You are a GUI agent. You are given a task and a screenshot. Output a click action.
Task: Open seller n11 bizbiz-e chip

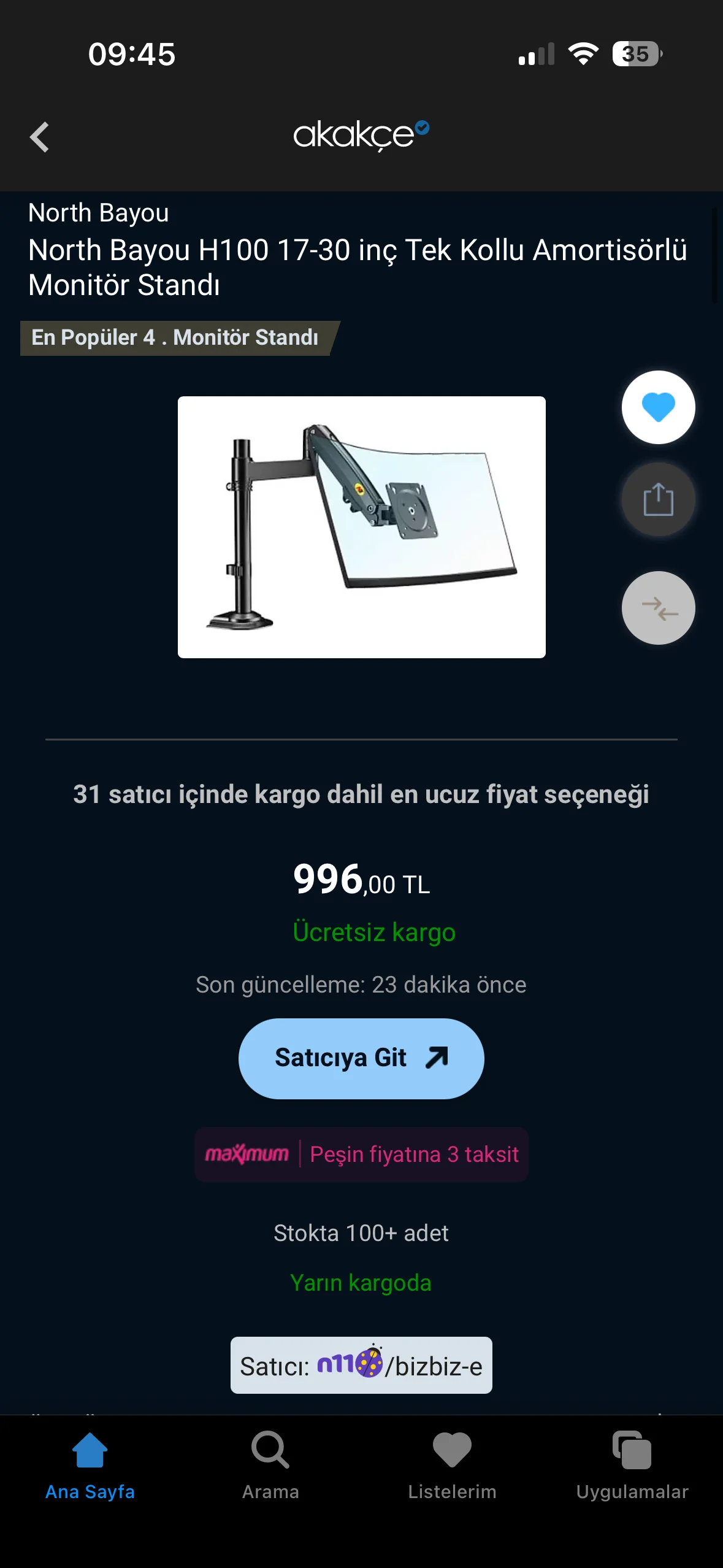tap(361, 1366)
